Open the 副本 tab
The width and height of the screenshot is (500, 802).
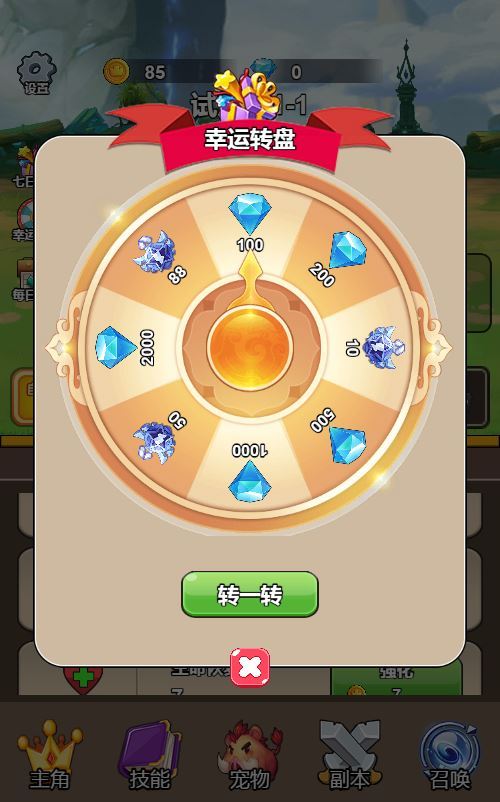(x=350, y=755)
